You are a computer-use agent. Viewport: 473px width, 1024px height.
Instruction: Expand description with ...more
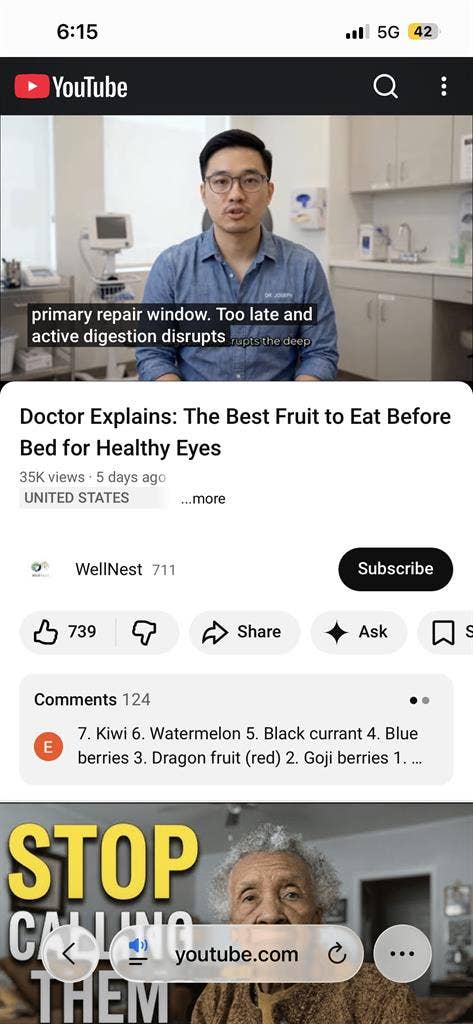coord(203,499)
